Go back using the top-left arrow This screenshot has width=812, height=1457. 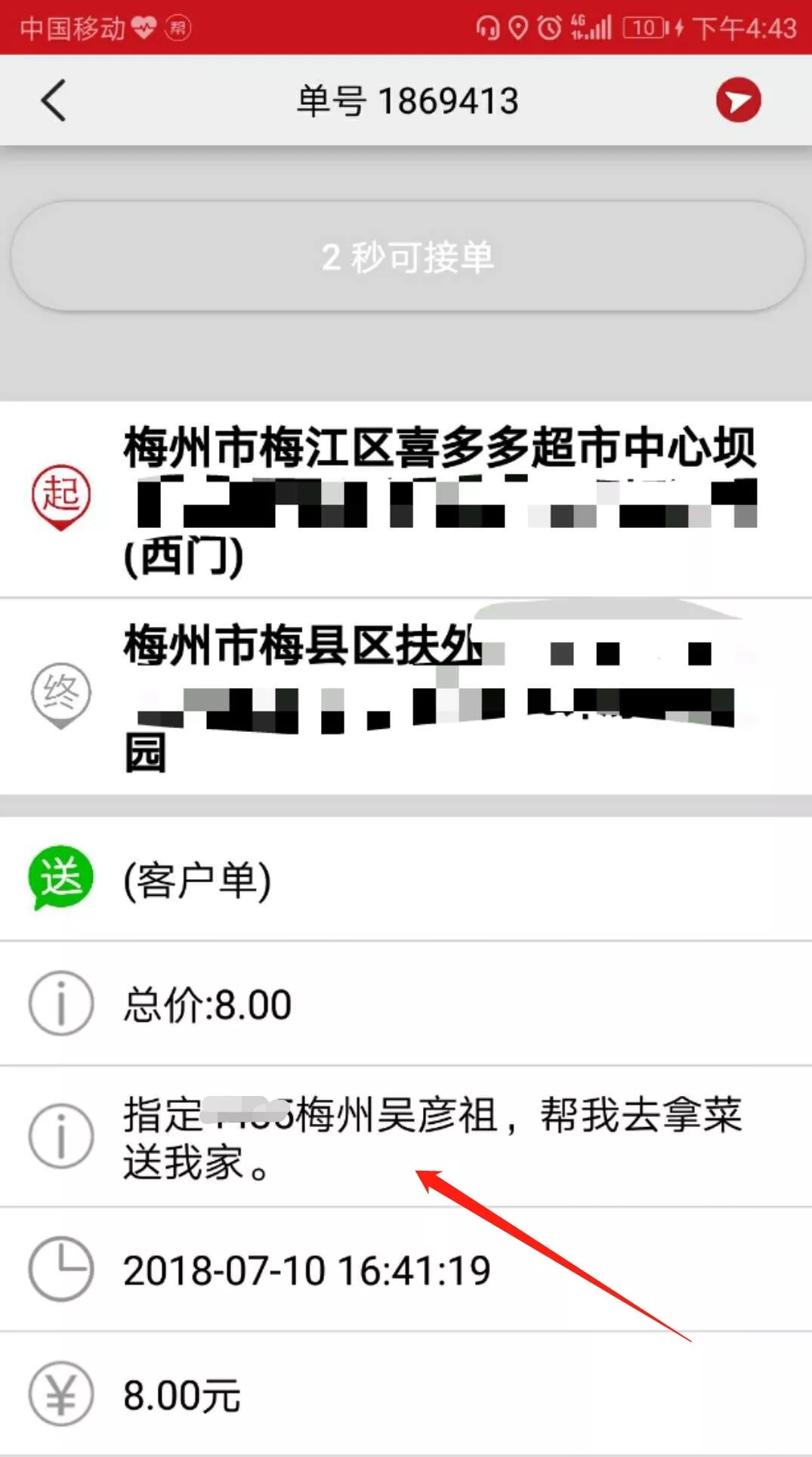54,100
